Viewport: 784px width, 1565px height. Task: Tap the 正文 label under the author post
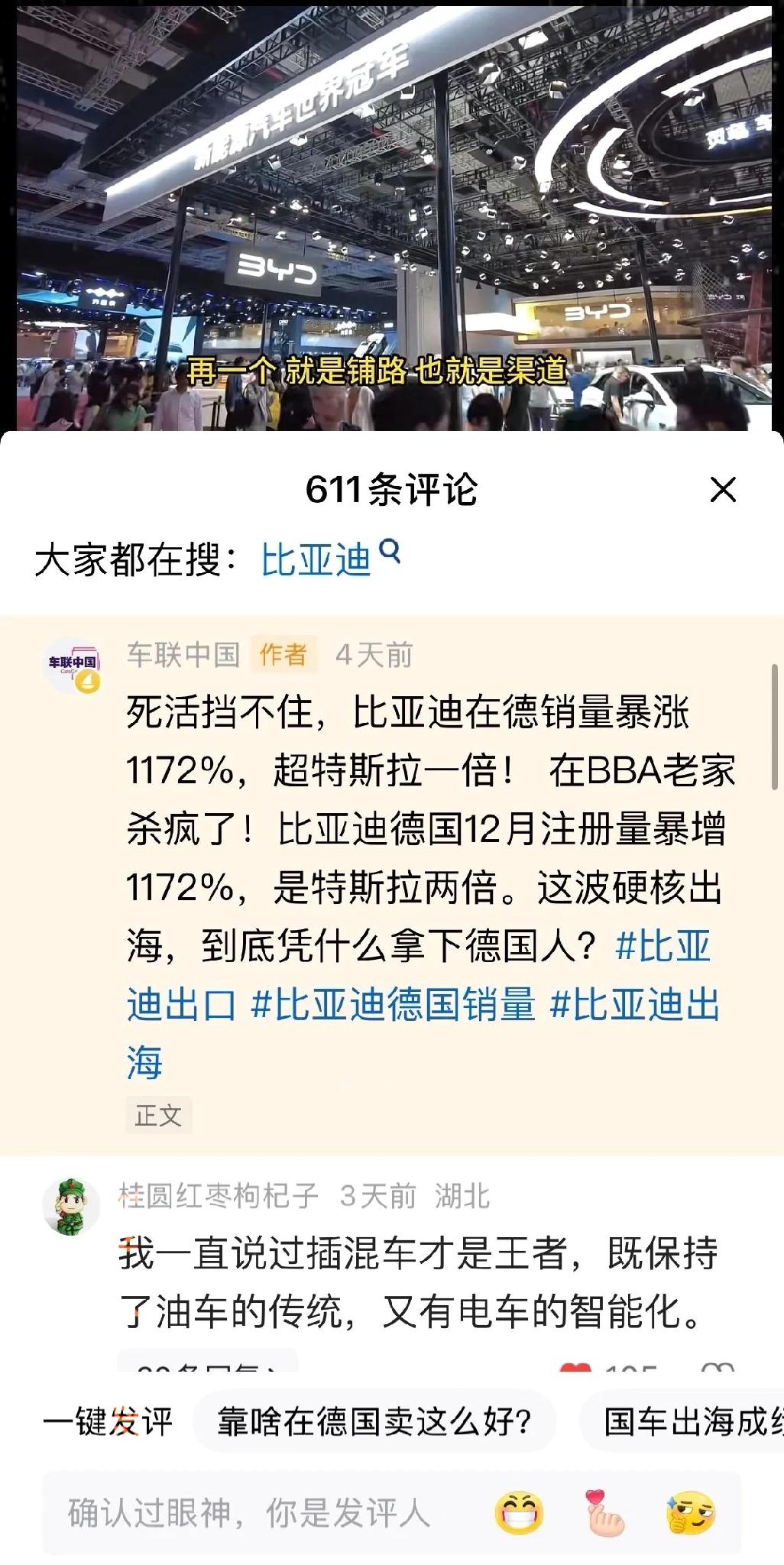pyautogui.click(x=157, y=1115)
